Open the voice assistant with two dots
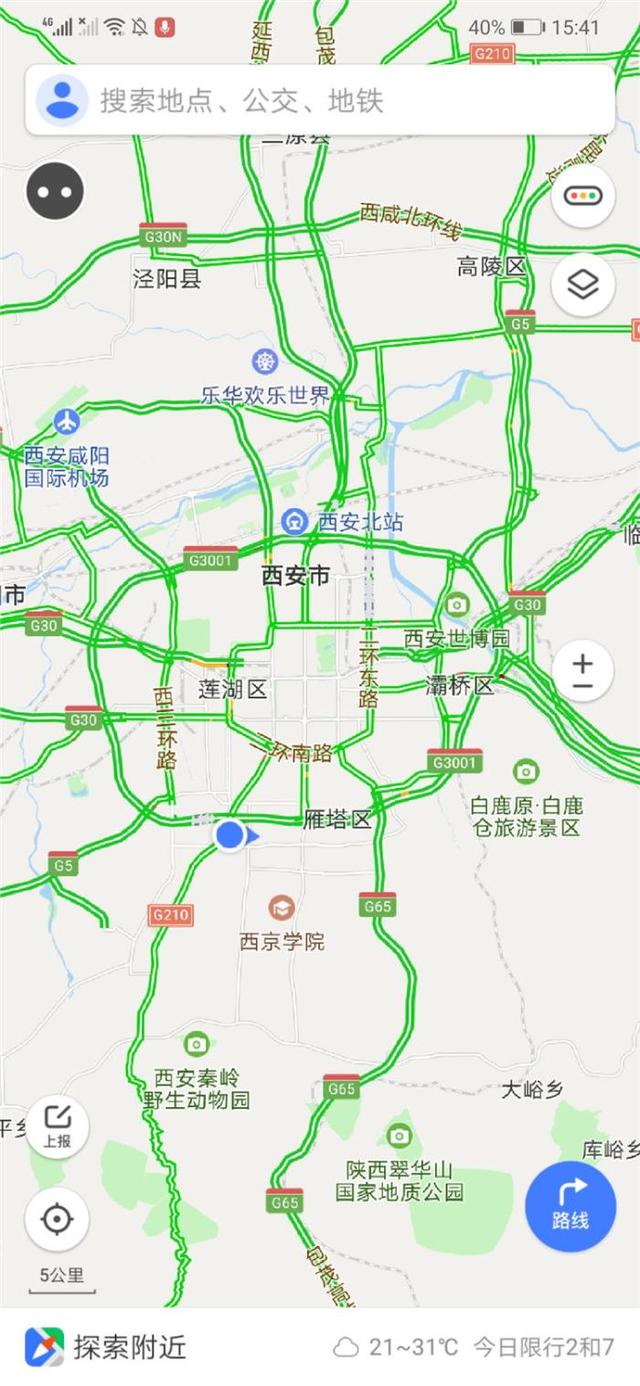The height and width of the screenshot is (1386, 640). point(55,191)
